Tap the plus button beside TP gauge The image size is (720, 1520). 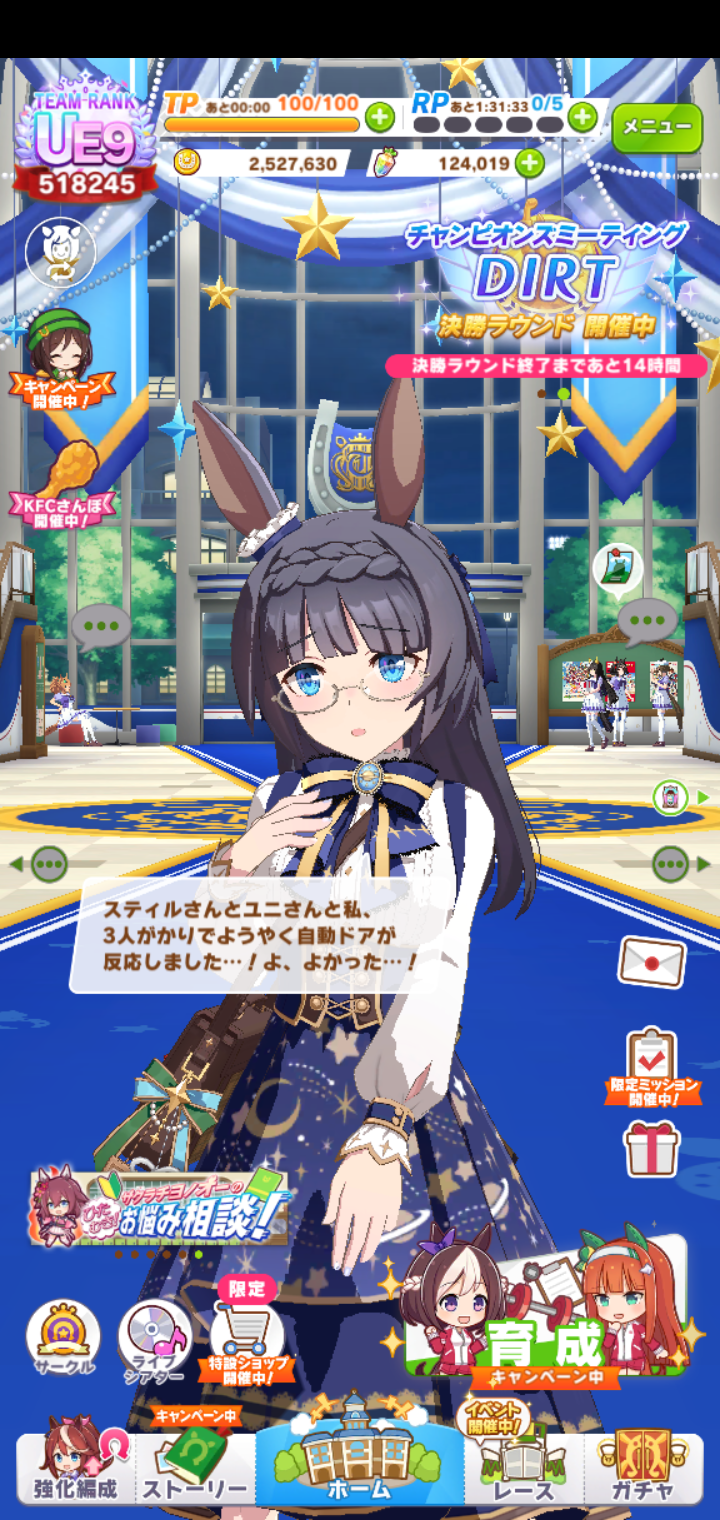click(x=379, y=117)
